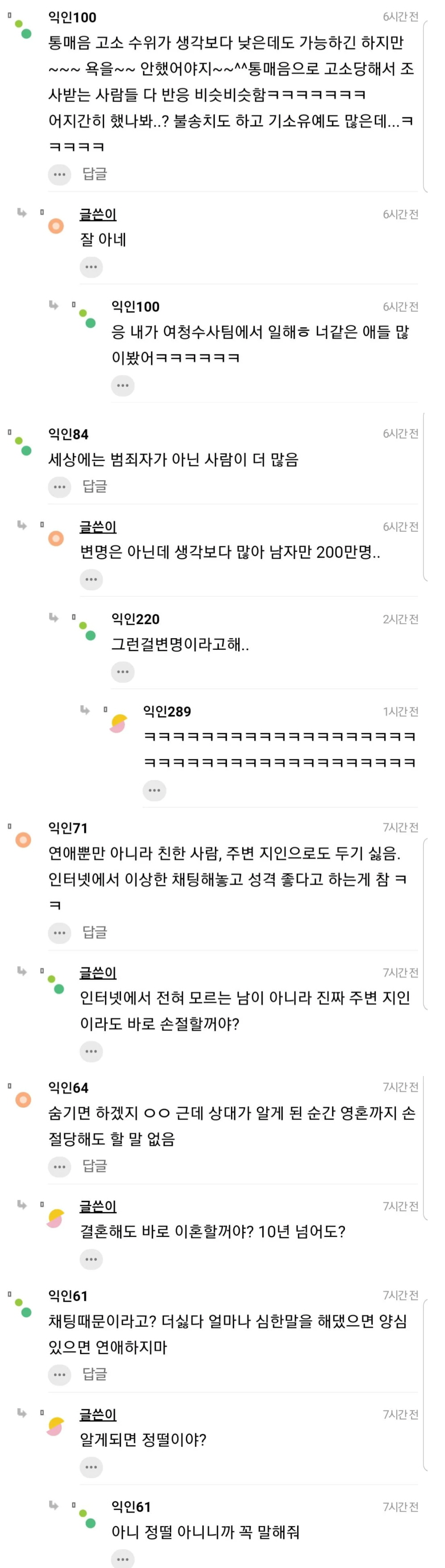Viewport: 445px width, 1568px height.
Task: Open more options on the 변명은 아닌데 reply
Action: pyautogui.click(x=91, y=580)
